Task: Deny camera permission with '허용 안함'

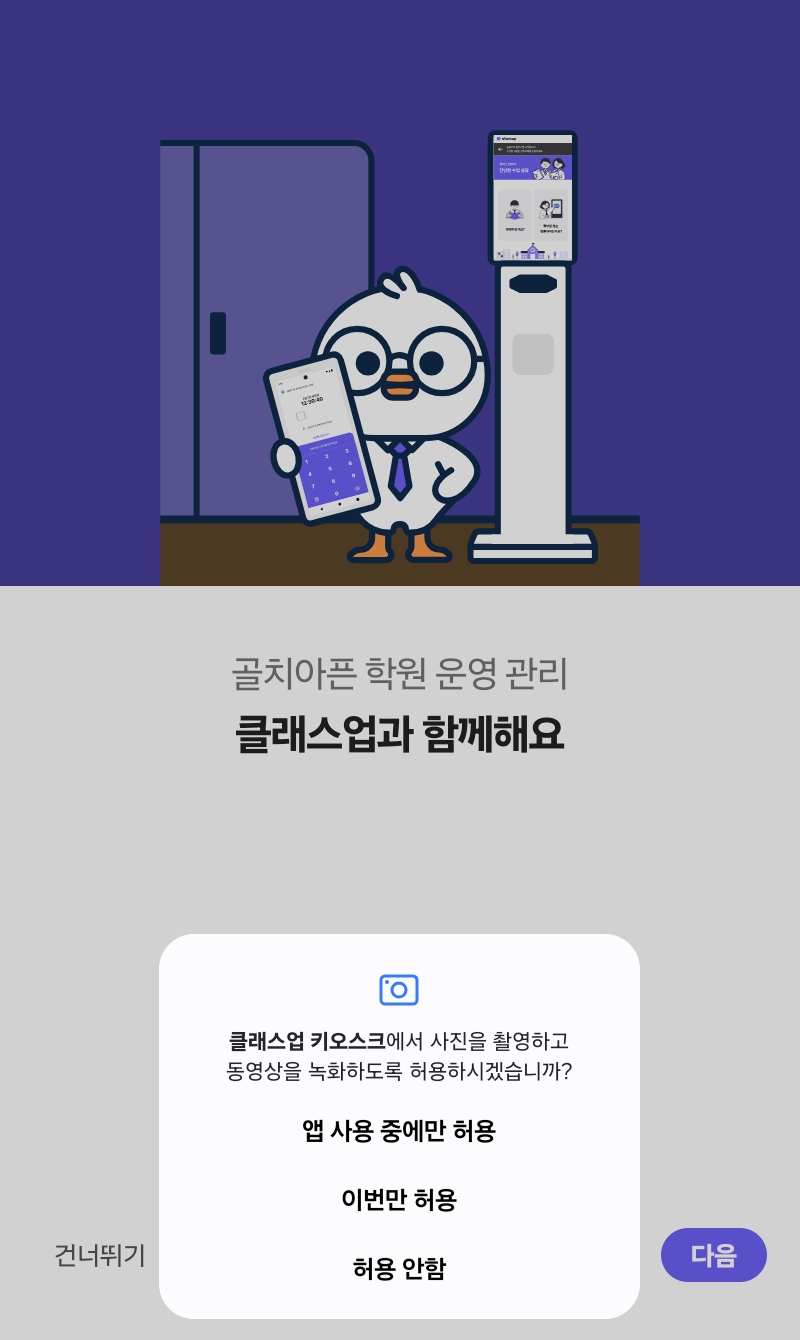Action: click(399, 1268)
